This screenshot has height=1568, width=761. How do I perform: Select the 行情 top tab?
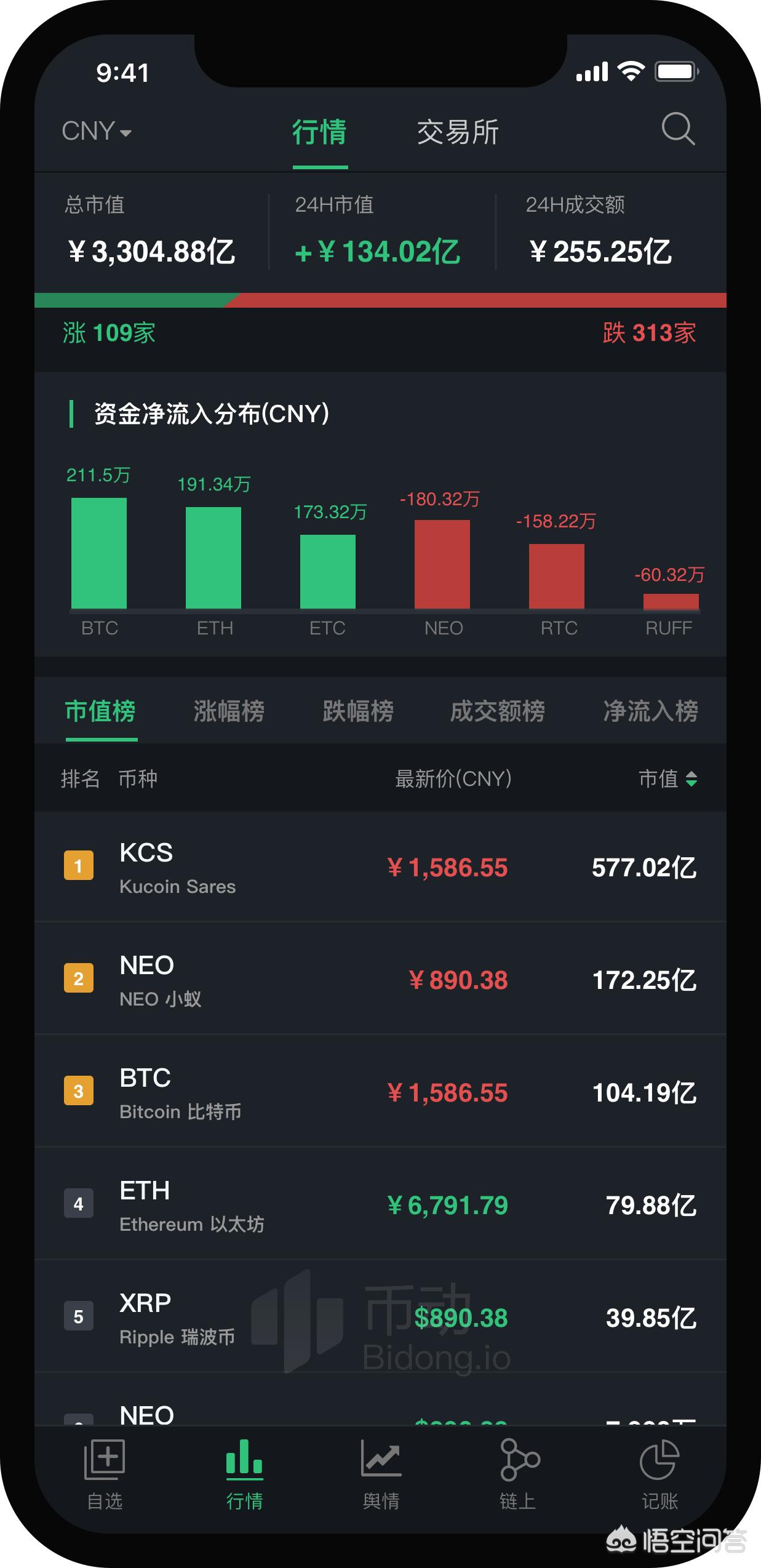pyautogui.click(x=319, y=132)
